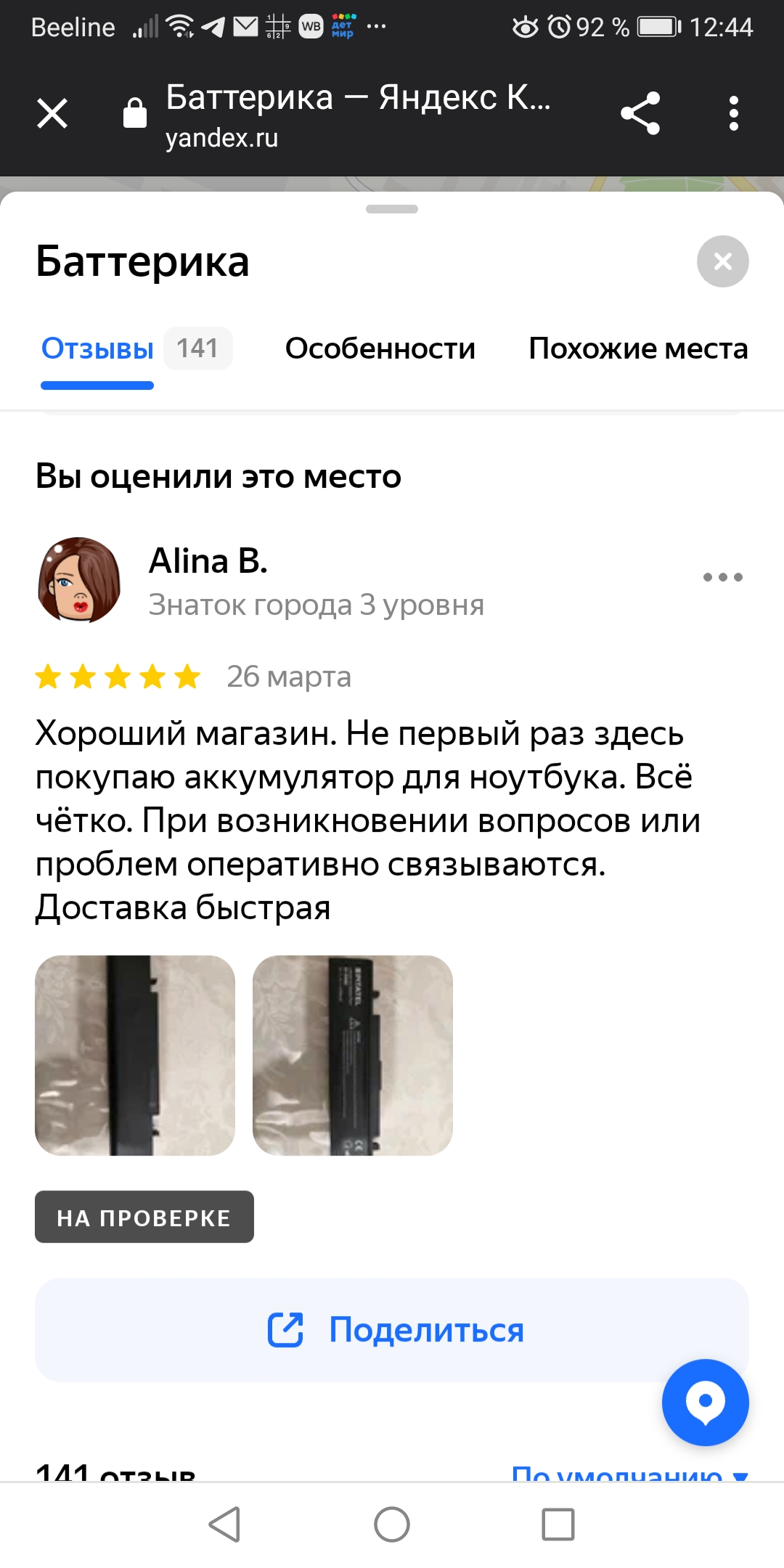The height and width of the screenshot is (1568, 784).
Task: Expand the По умолчанию sorting dropdown
Action: click(628, 1472)
